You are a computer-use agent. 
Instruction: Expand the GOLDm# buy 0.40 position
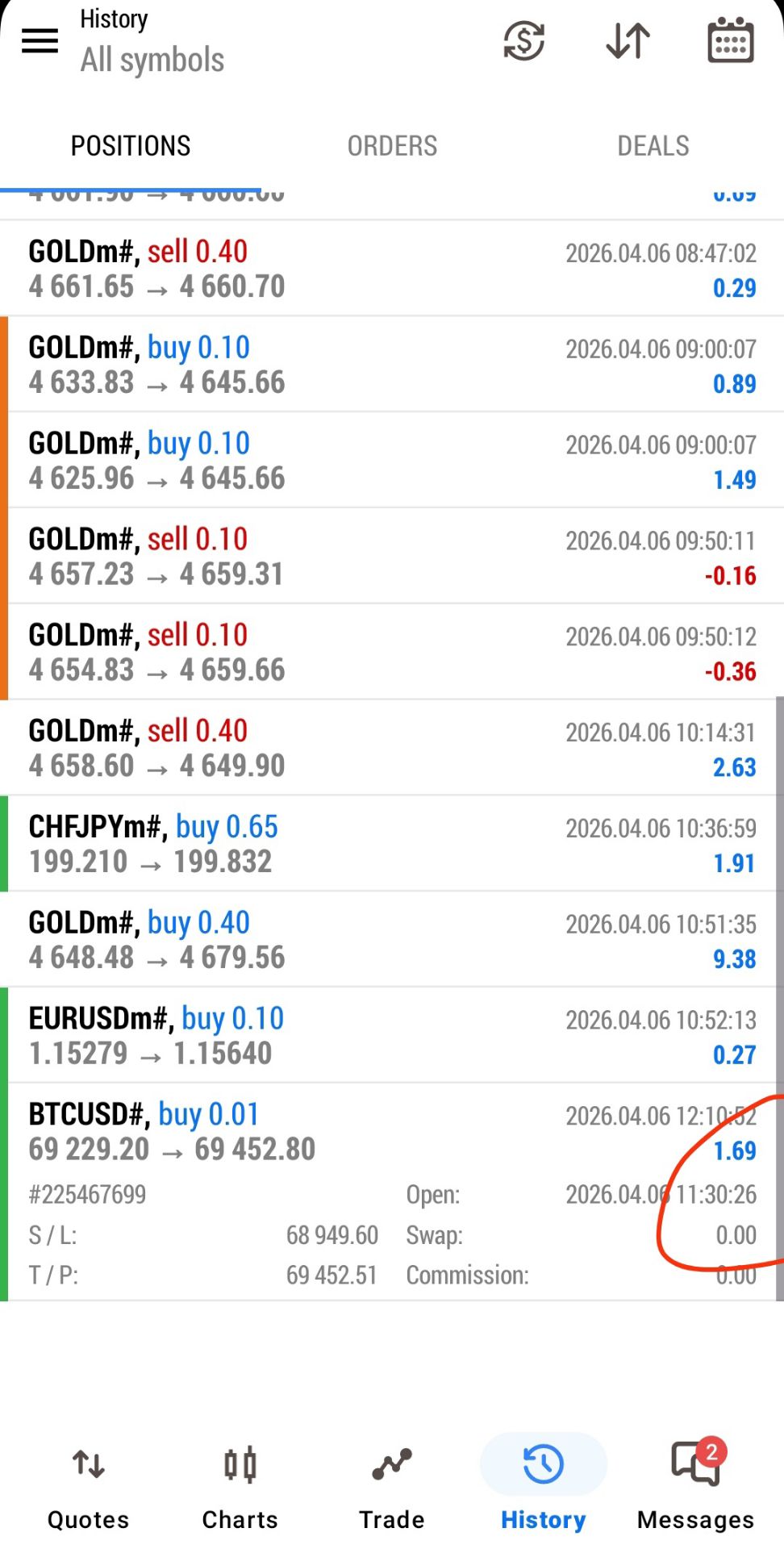click(x=392, y=939)
